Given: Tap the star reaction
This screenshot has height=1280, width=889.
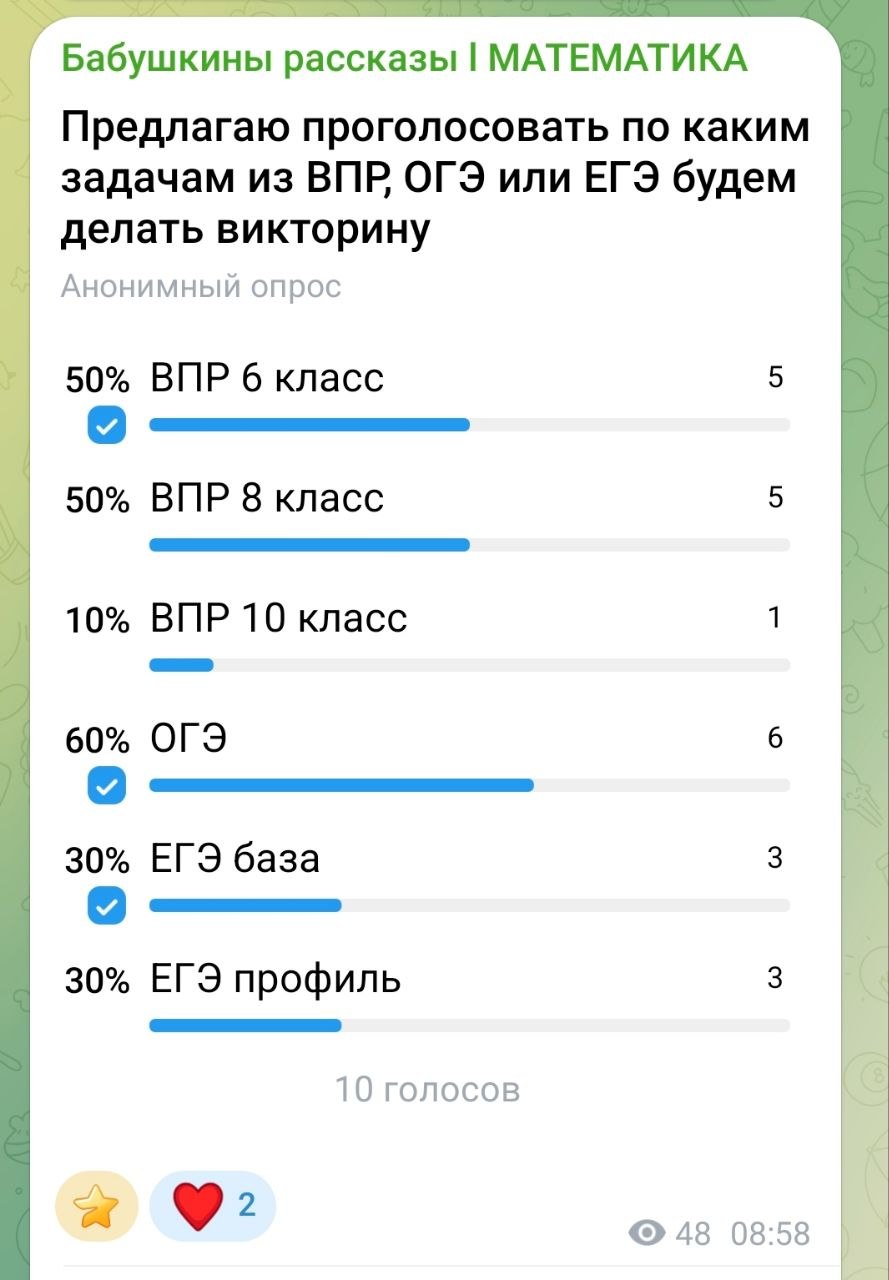Looking at the screenshot, I should (x=97, y=1208).
